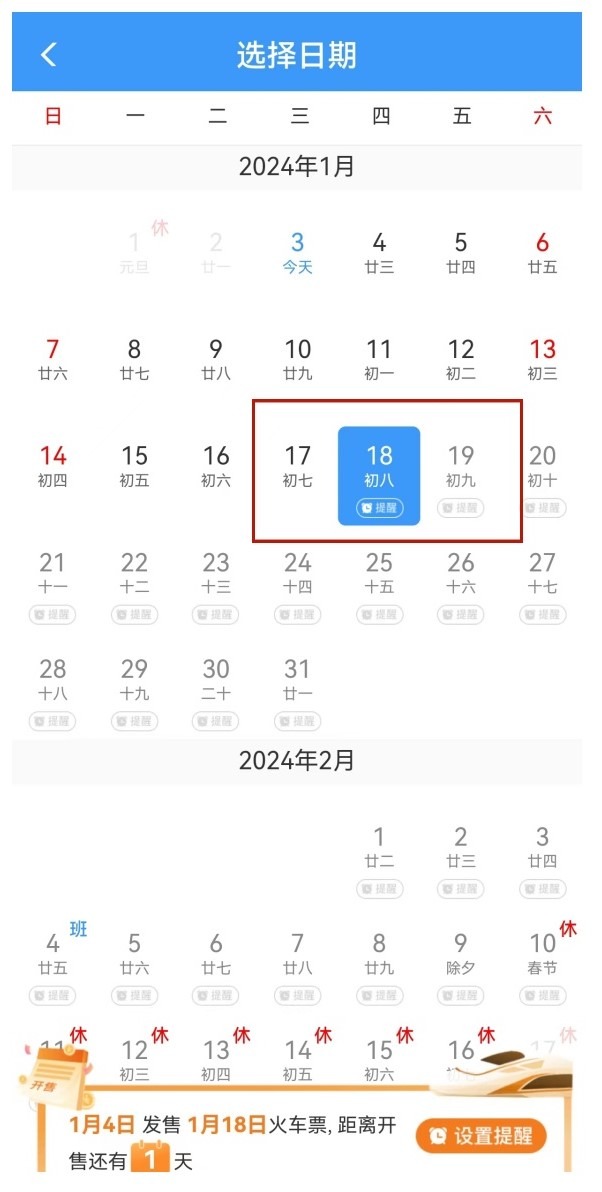Image resolution: width=602 pixels, height=1192 pixels.
Task: Pick January 25 (十五)
Action: (x=379, y=581)
